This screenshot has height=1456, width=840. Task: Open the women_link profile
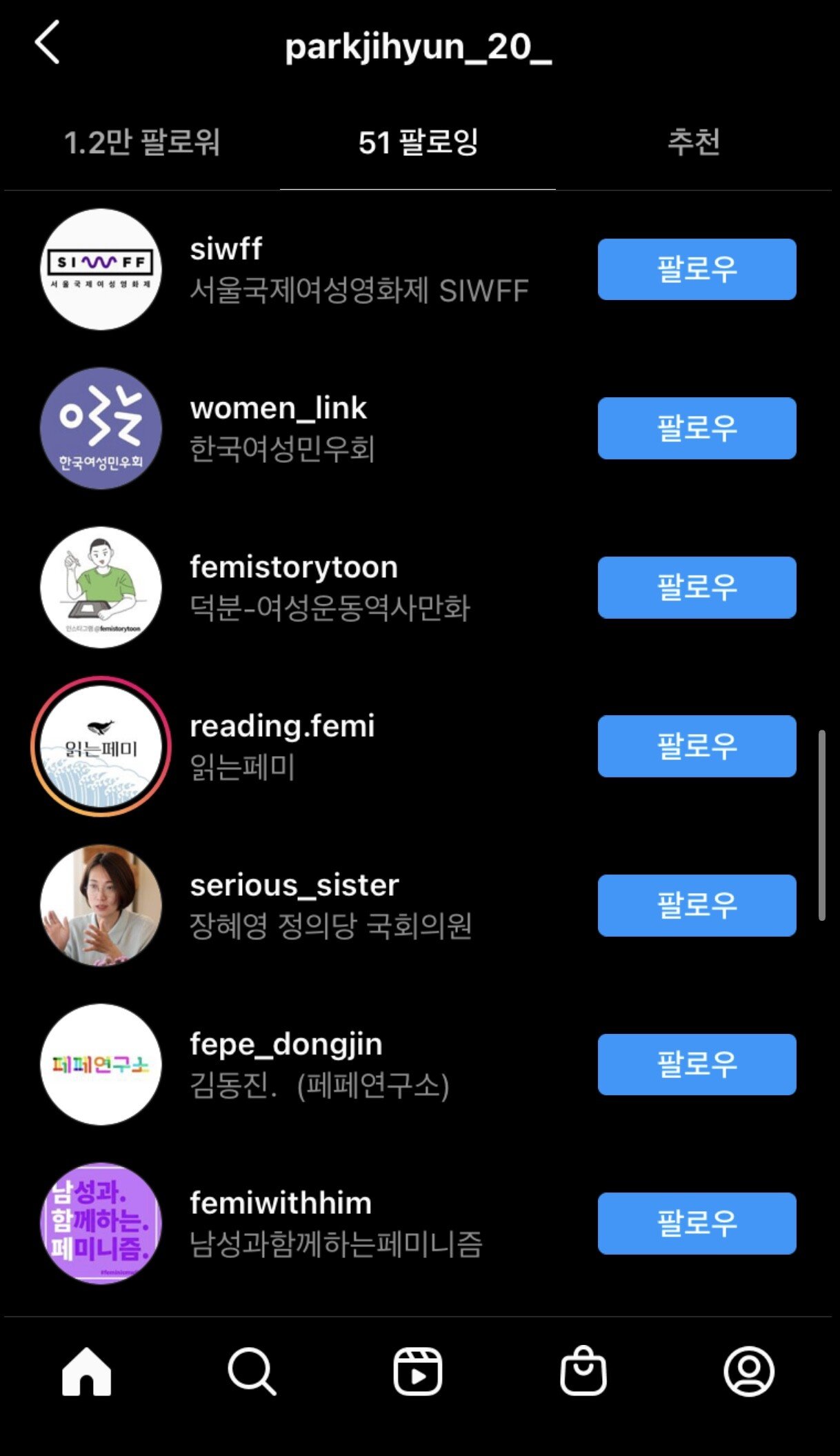click(278, 408)
